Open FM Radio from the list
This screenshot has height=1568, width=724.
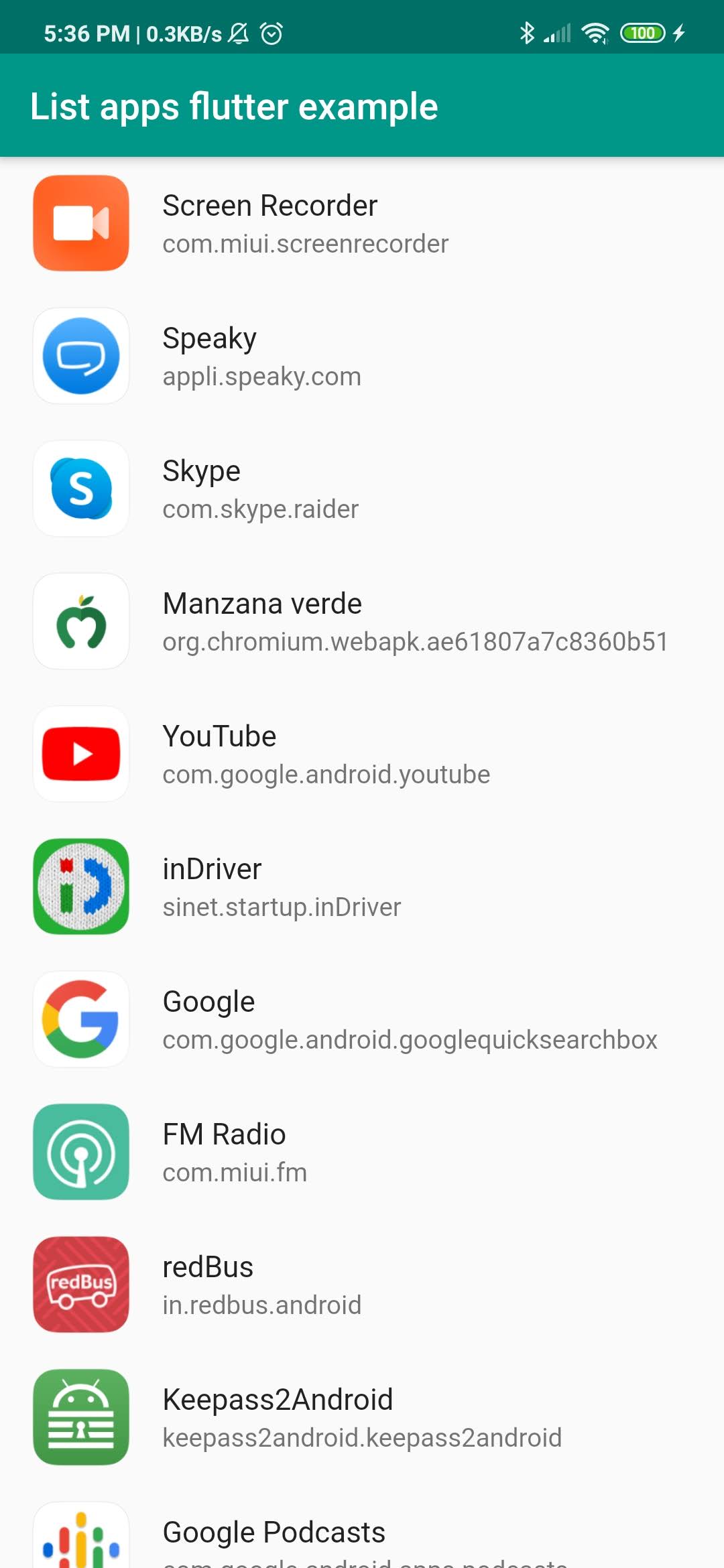click(x=362, y=1152)
